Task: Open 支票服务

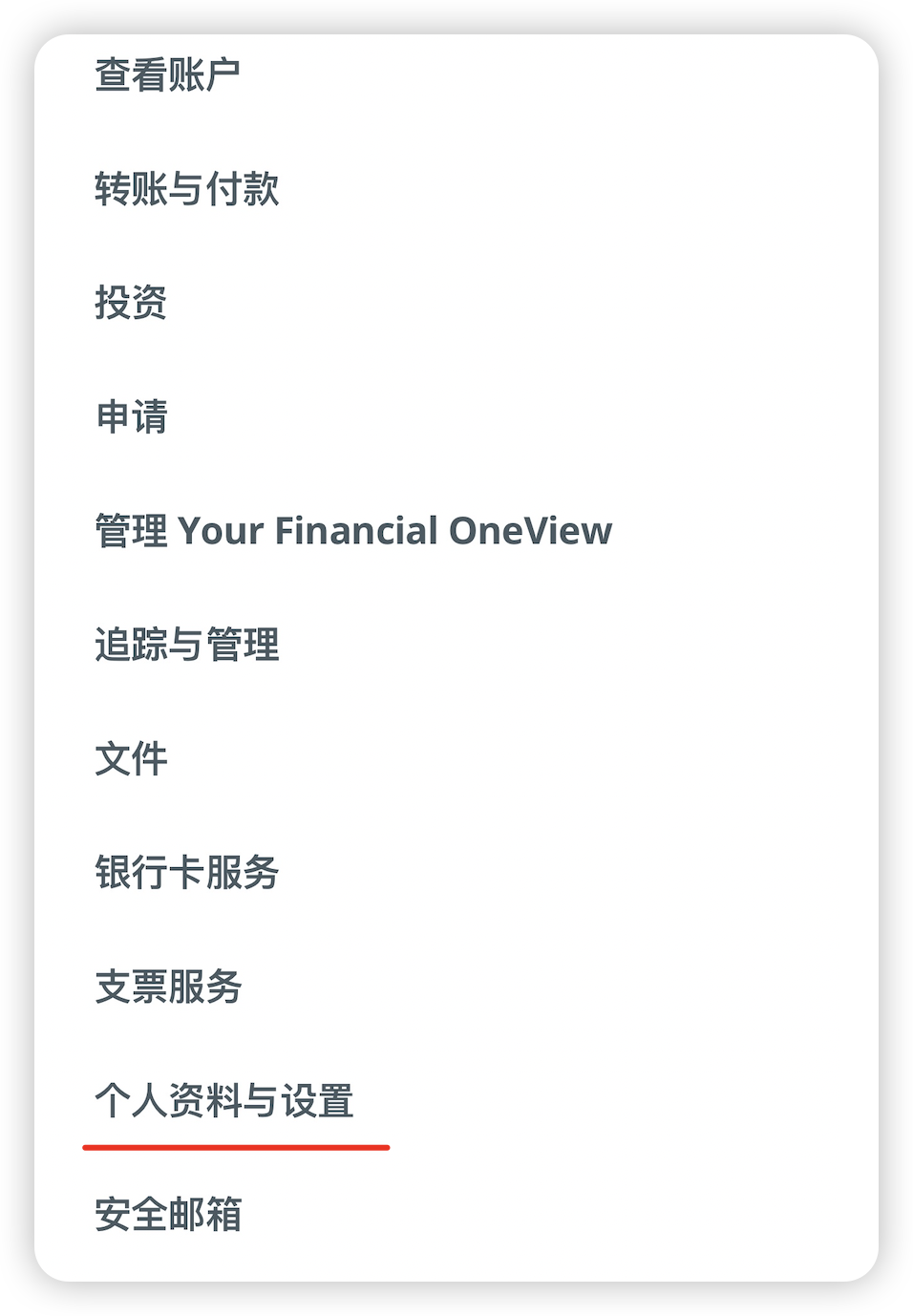Action: [x=168, y=987]
